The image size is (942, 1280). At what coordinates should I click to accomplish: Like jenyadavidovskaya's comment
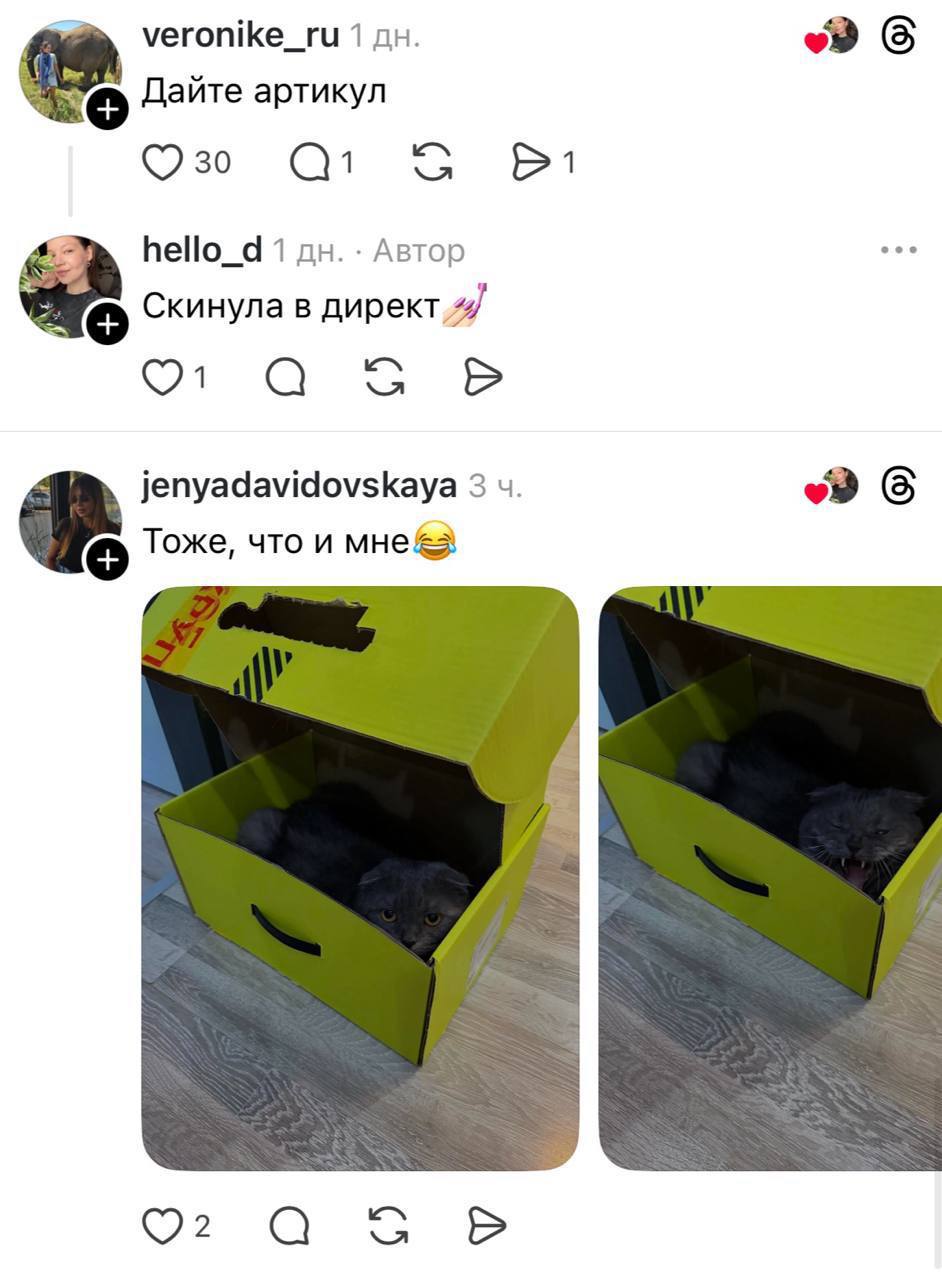pyautogui.click(x=162, y=1225)
